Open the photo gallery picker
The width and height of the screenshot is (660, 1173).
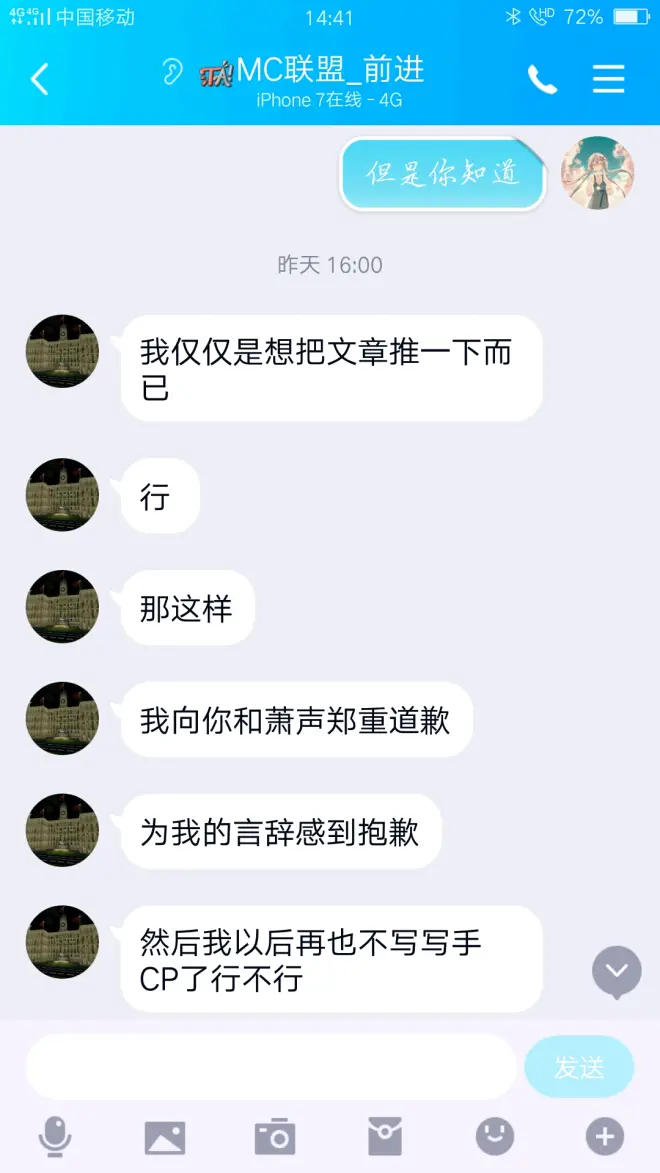pyautogui.click(x=165, y=1137)
